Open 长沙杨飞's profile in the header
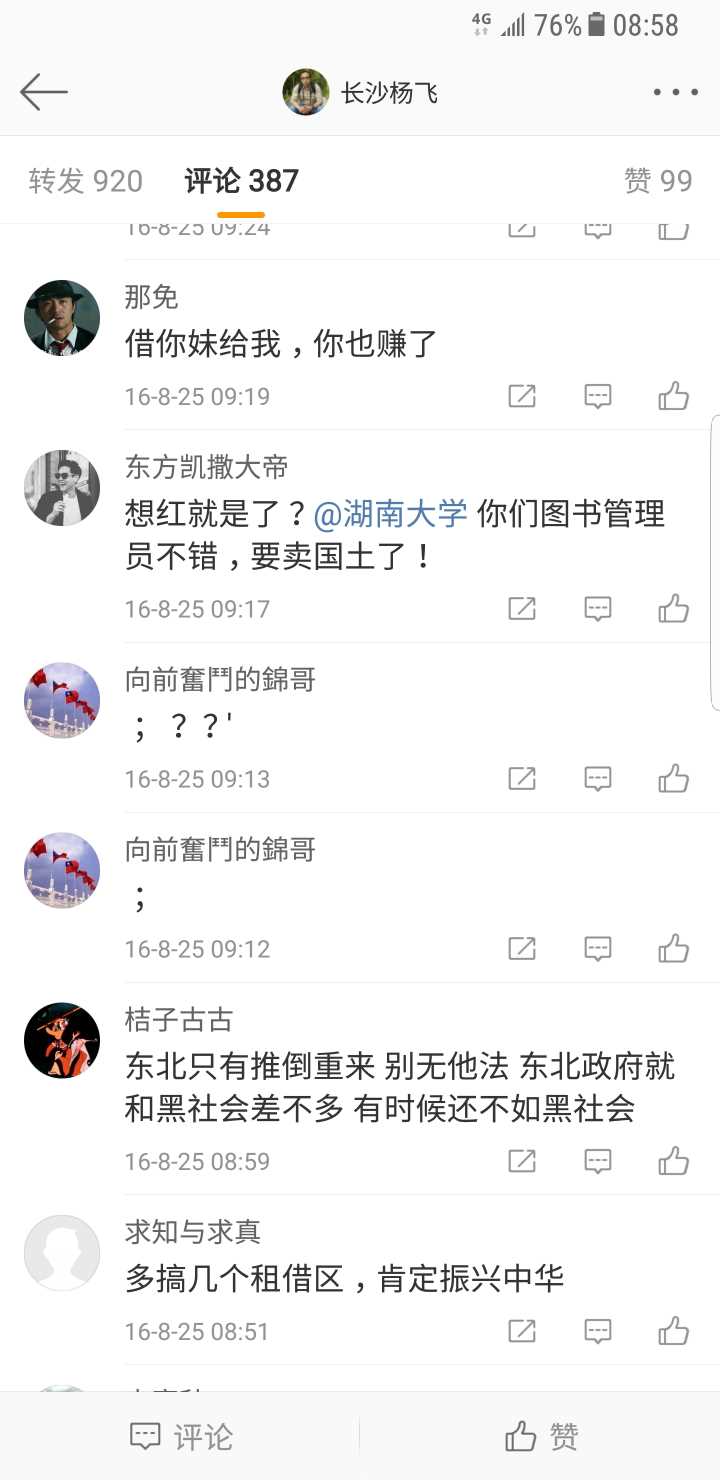720x1480 pixels. coord(362,93)
